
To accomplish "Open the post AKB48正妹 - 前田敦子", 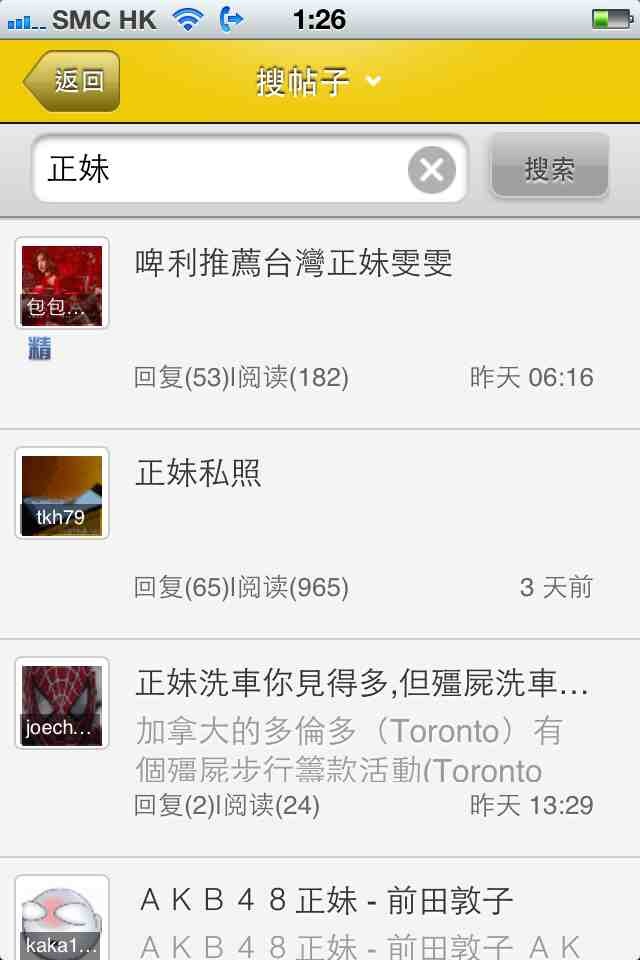I will (325, 901).
